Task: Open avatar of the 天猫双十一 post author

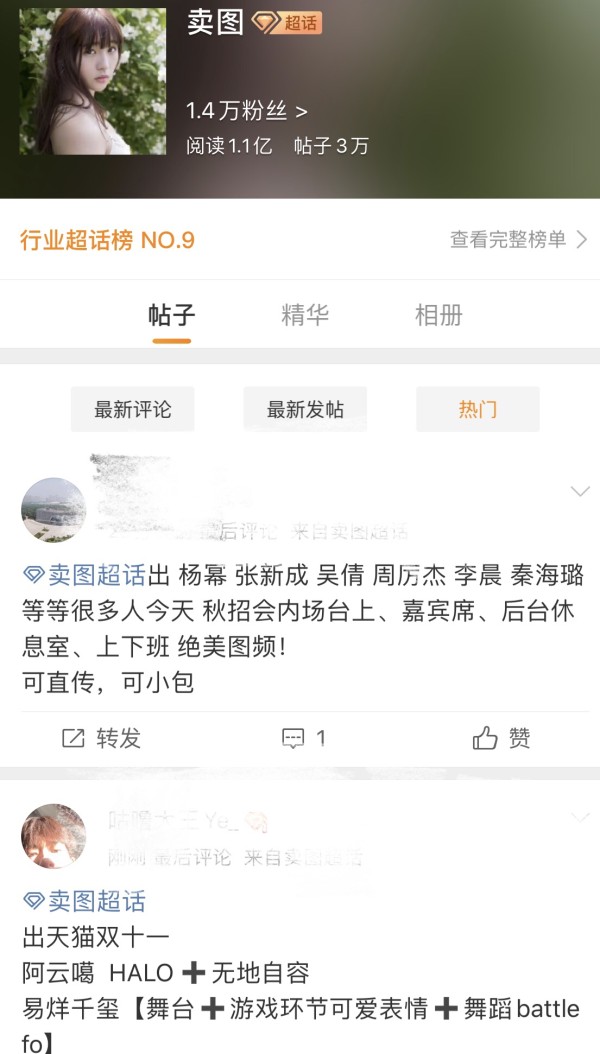Action: [53, 836]
